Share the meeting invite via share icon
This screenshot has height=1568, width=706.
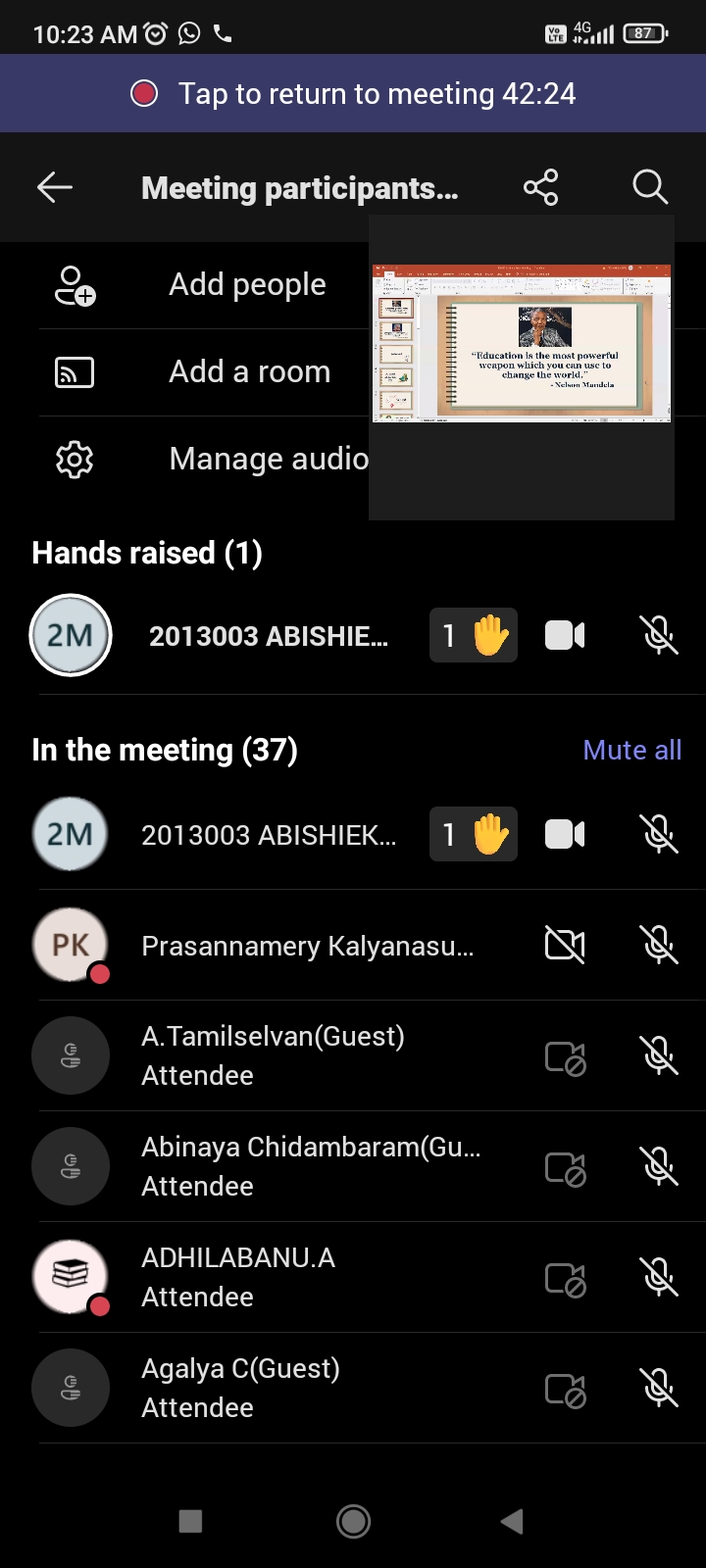(x=540, y=186)
